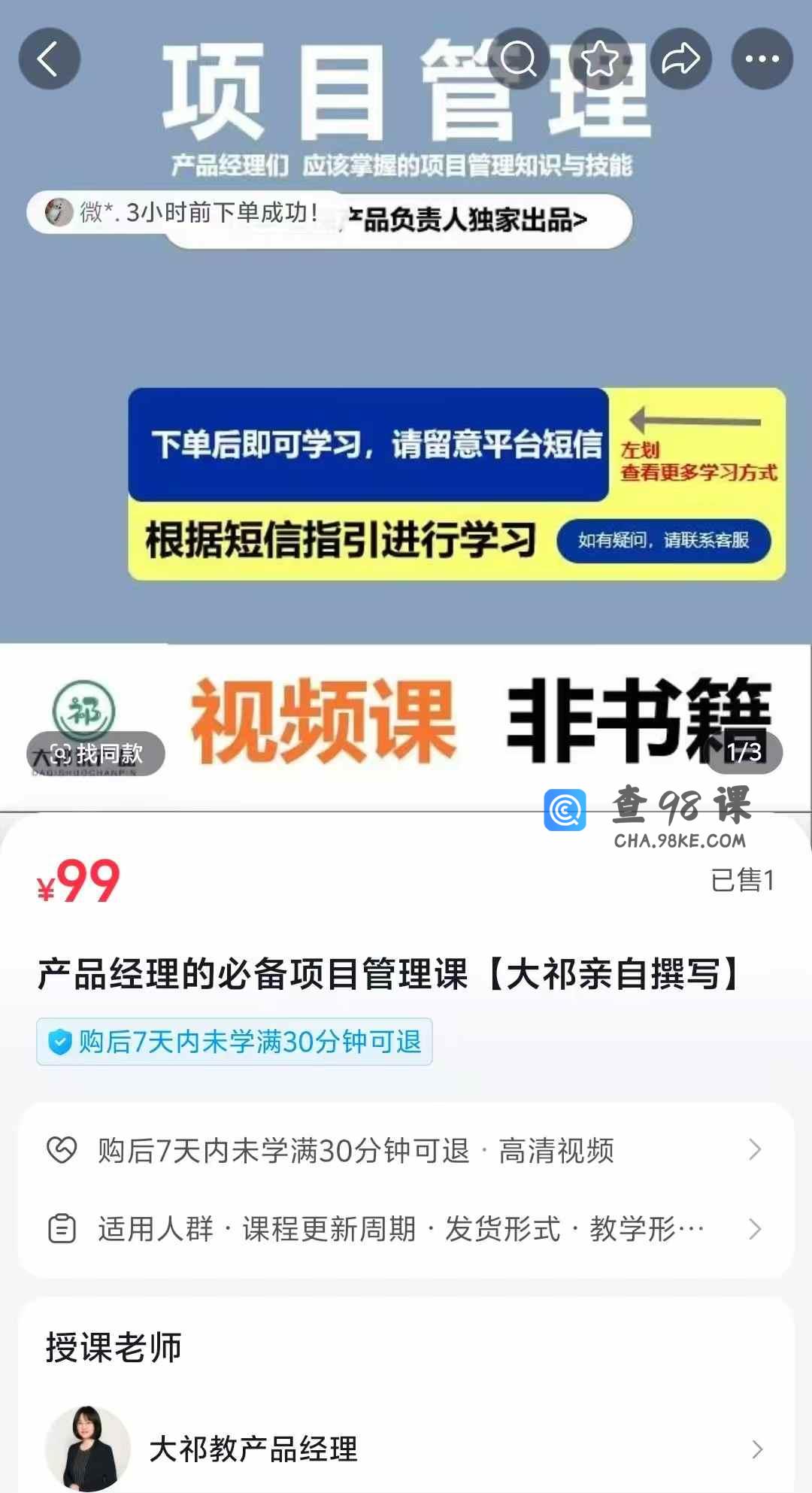Open the three-dot overflow menu
The width and height of the screenshot is (812, 1493).
tap(762, 59)
